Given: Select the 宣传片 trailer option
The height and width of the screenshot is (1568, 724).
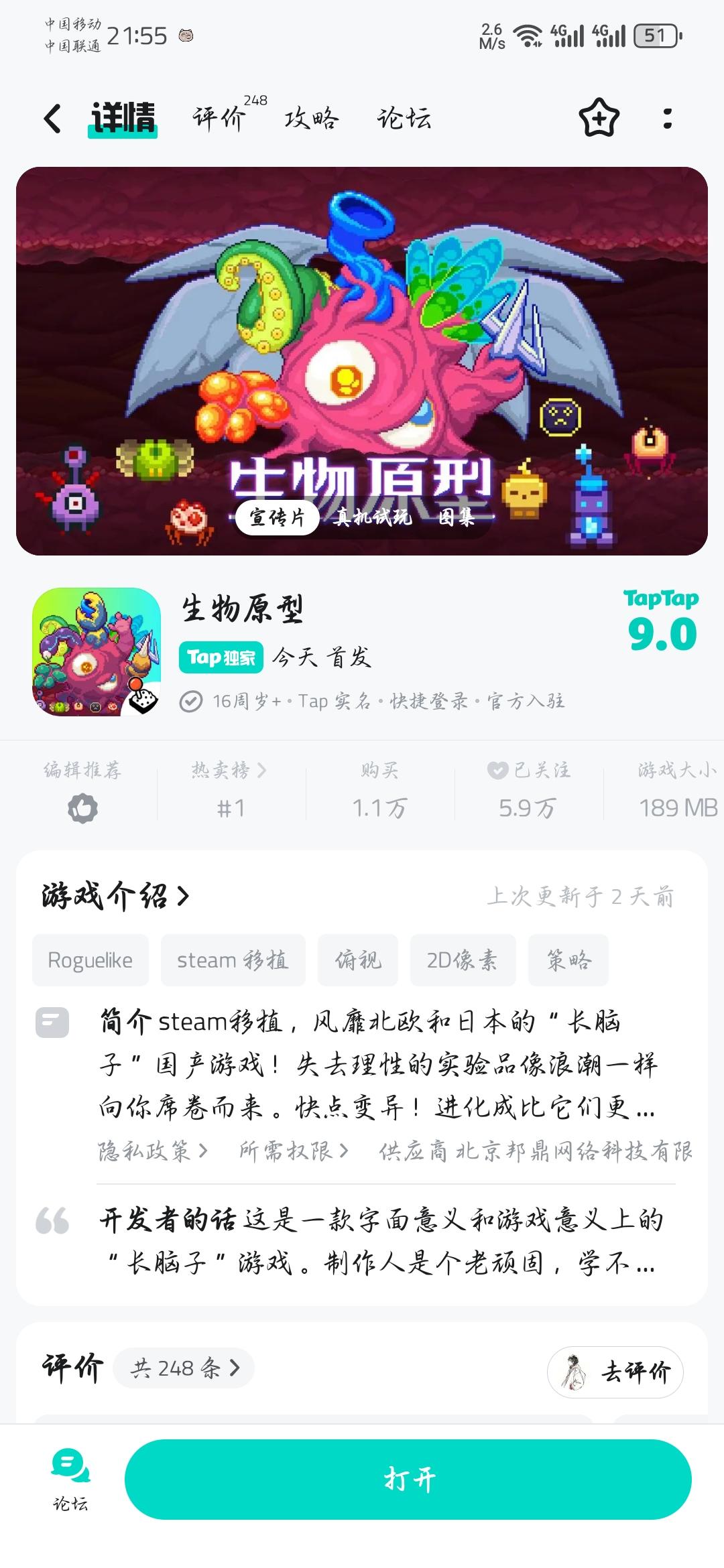Looking at the screenshot, I should point(278,519).
